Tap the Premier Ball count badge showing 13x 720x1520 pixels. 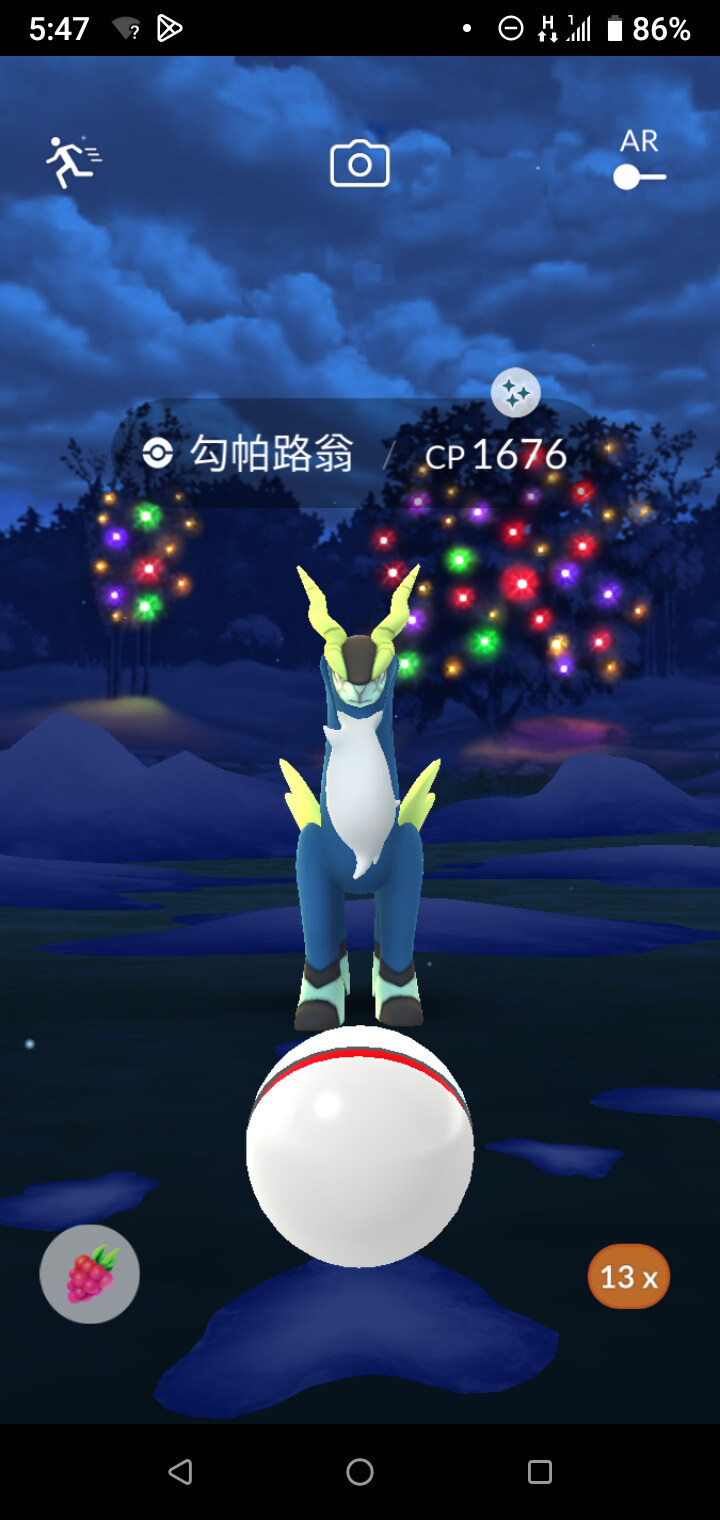pyautogui.click(x=628, y=1276)
